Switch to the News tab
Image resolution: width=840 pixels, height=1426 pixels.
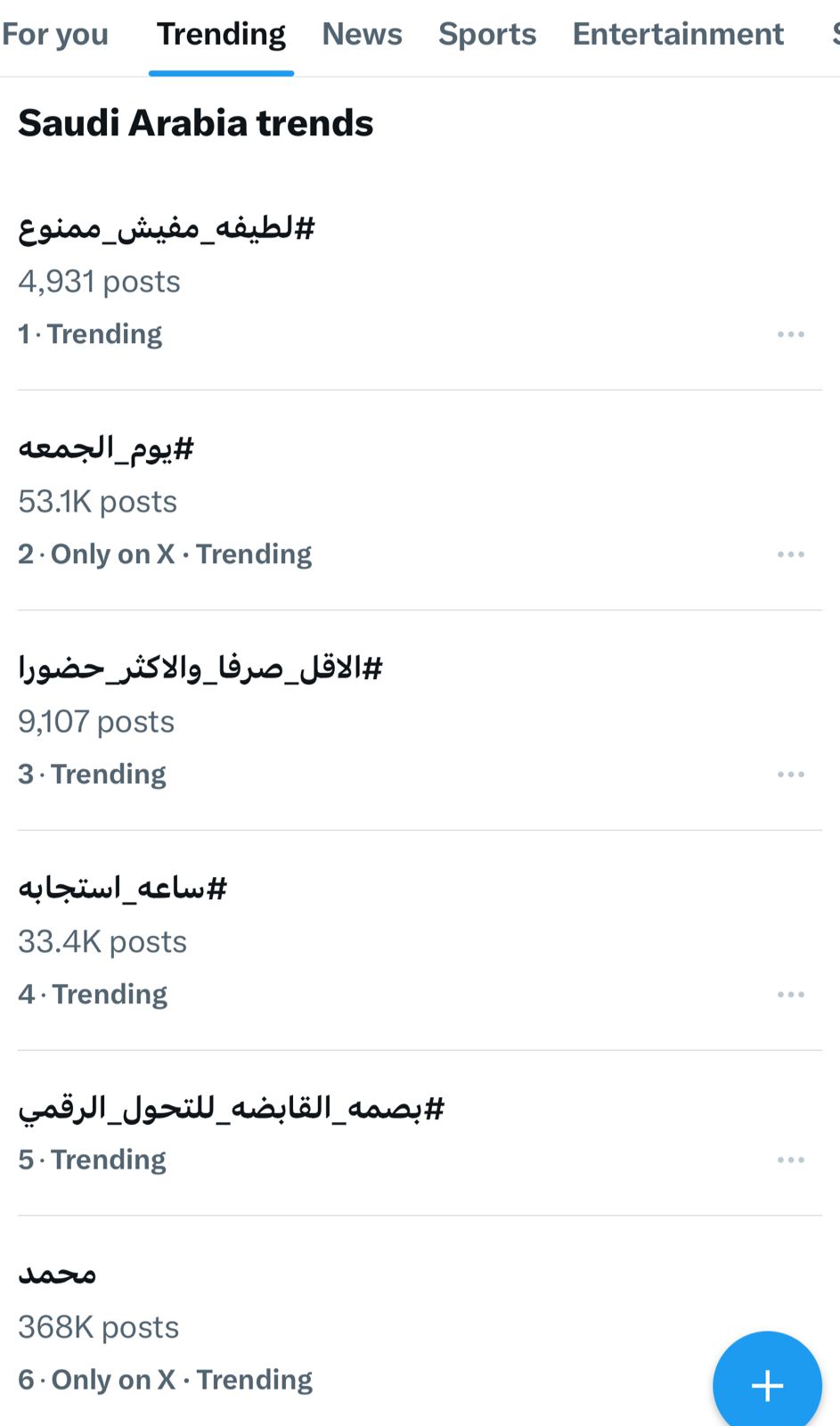click(362, 34)
